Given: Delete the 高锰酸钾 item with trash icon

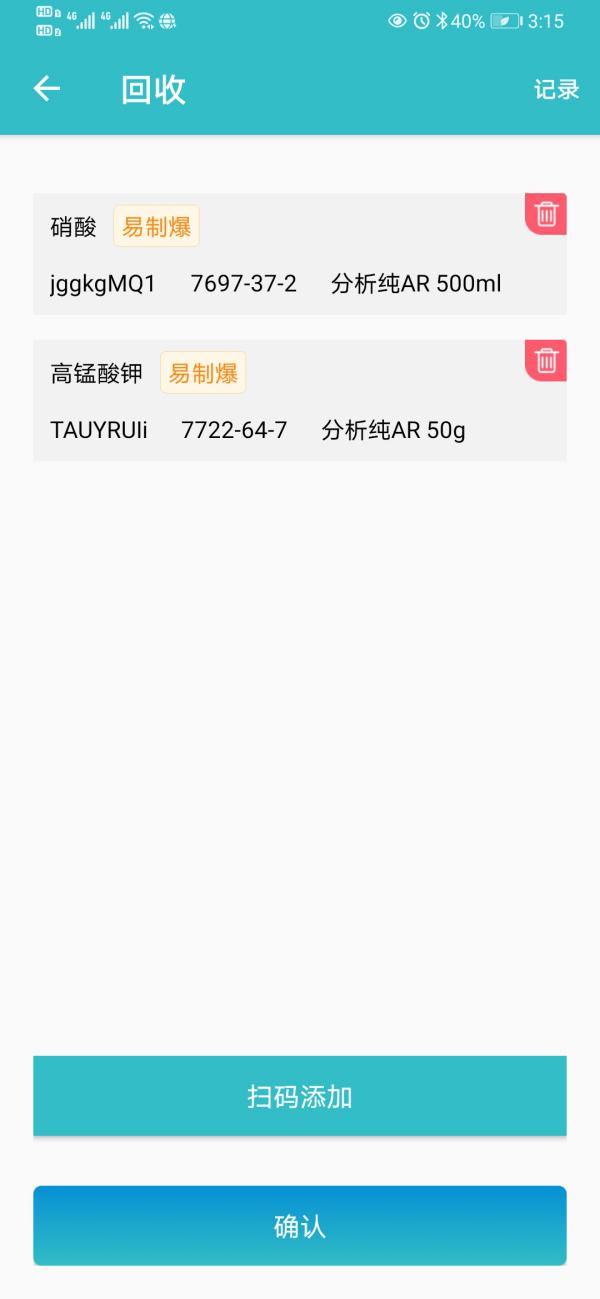Looking at the screenshot, I should 546,361.
